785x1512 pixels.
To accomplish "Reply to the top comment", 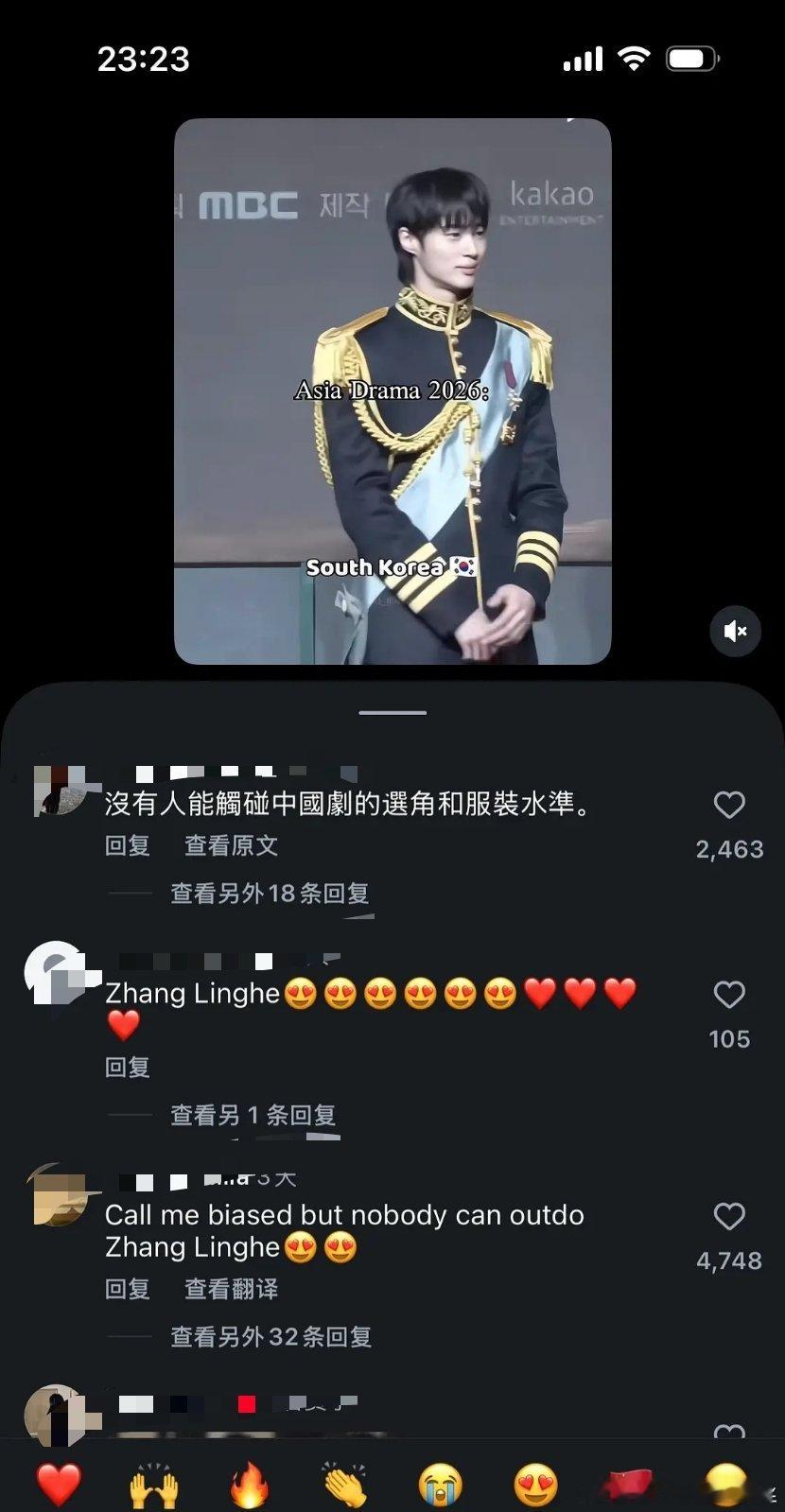I will pos(127,845).
